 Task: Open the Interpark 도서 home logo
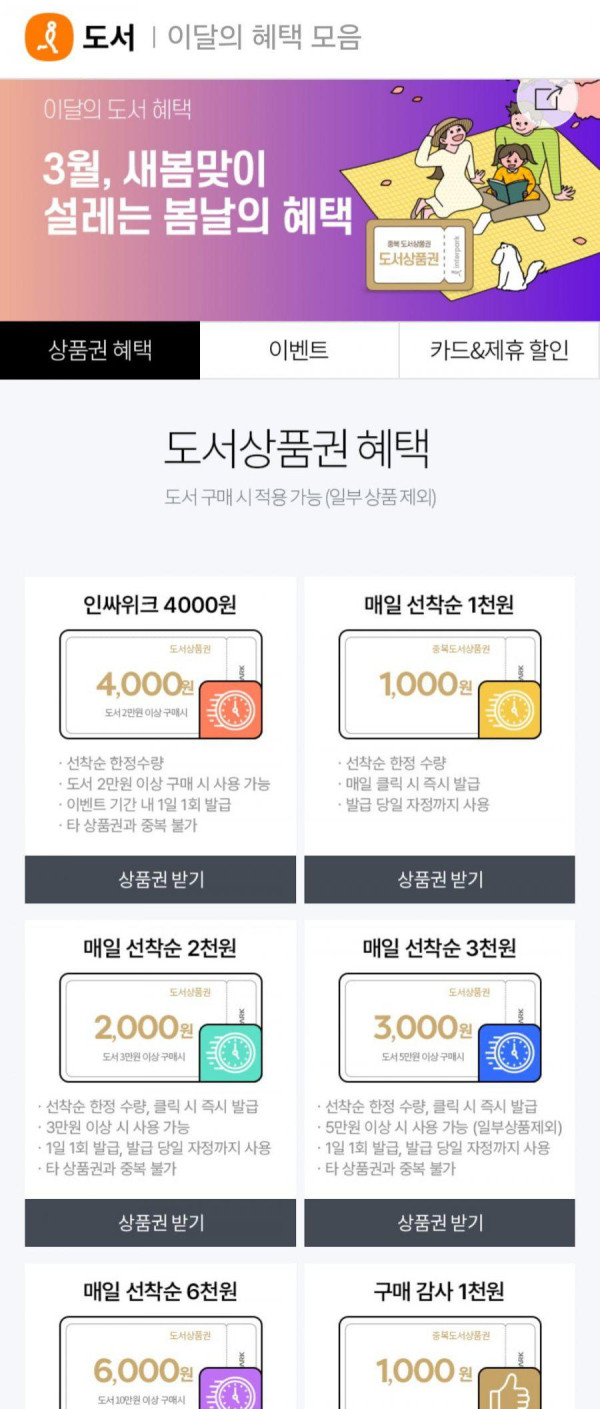coord(49,38)
